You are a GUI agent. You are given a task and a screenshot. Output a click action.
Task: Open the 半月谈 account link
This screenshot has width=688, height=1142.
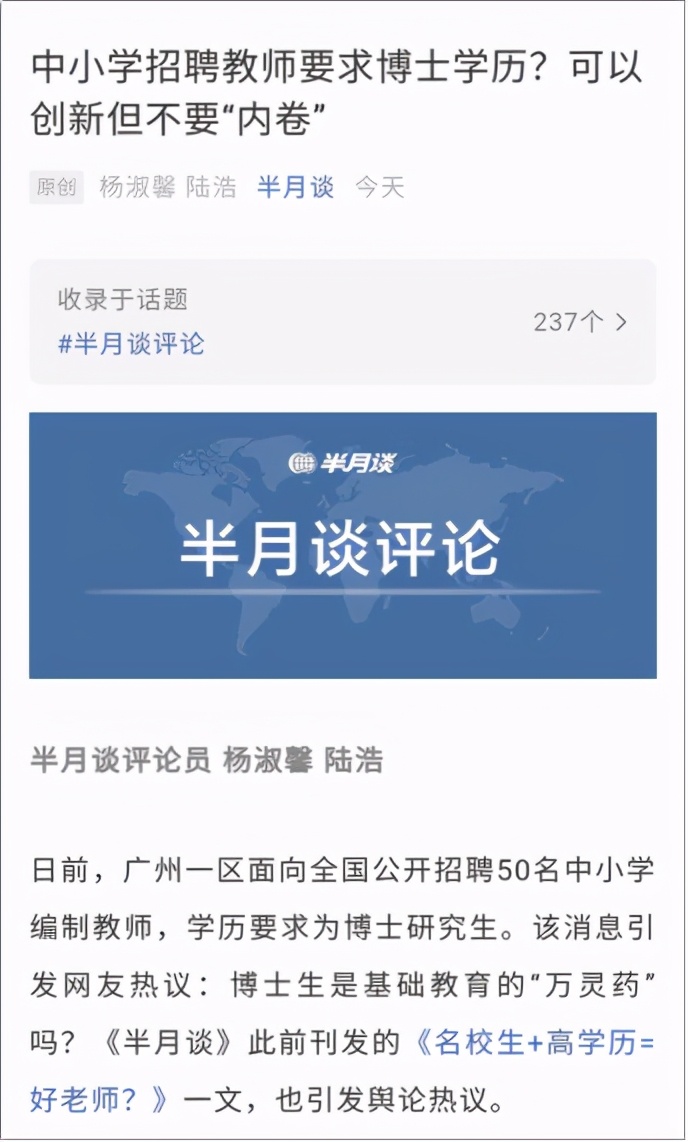pyautogui.click(x=295, y=187)
